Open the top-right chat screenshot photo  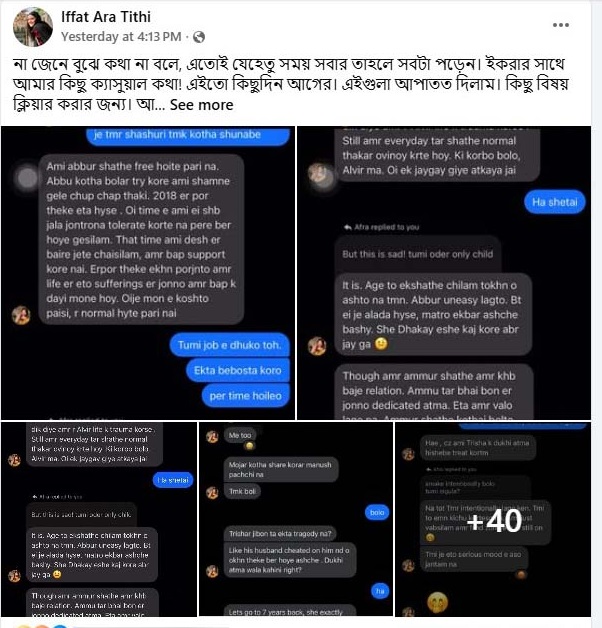(x=450, y=271)
